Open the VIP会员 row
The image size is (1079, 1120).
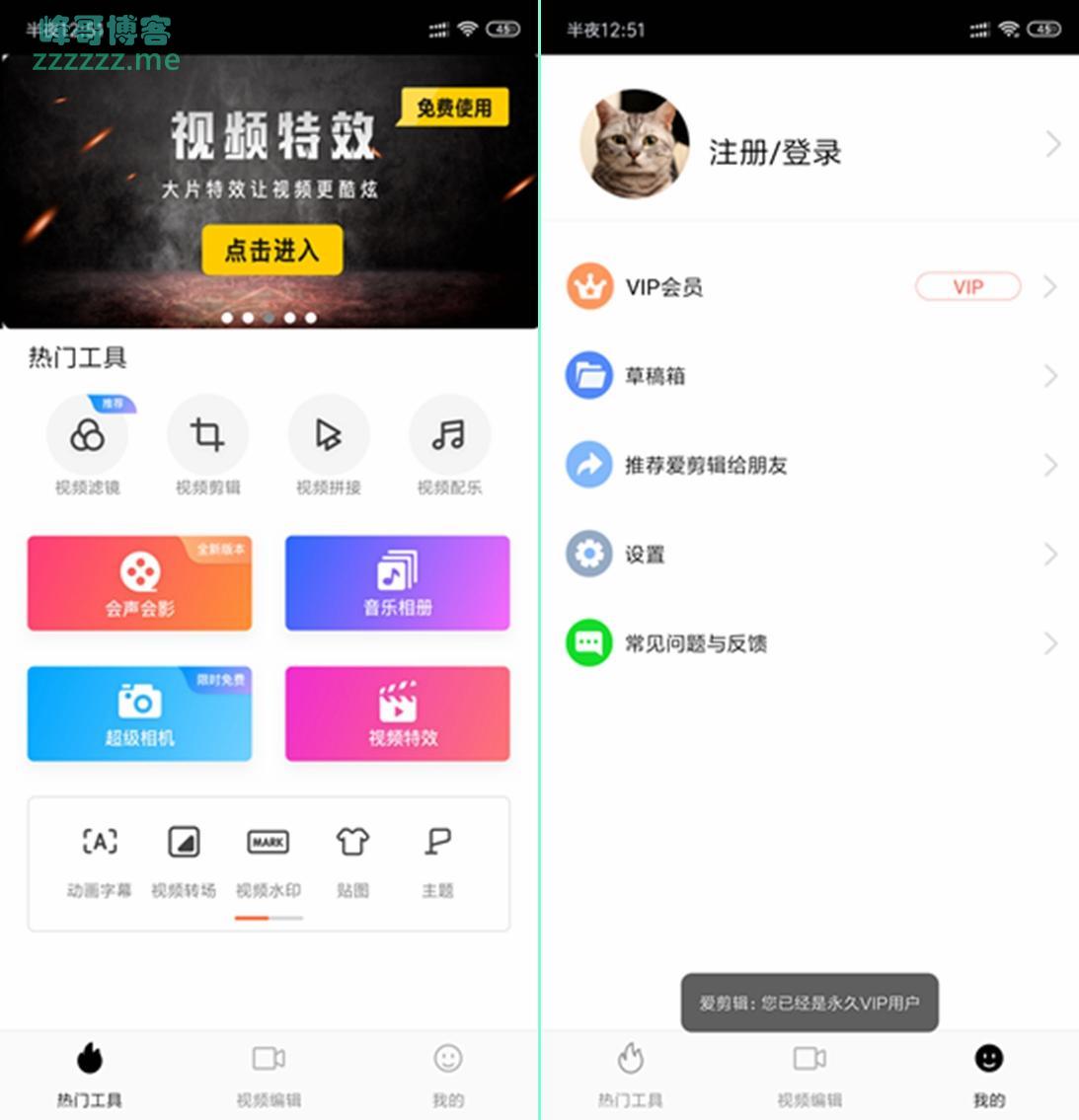coord(809,287)
